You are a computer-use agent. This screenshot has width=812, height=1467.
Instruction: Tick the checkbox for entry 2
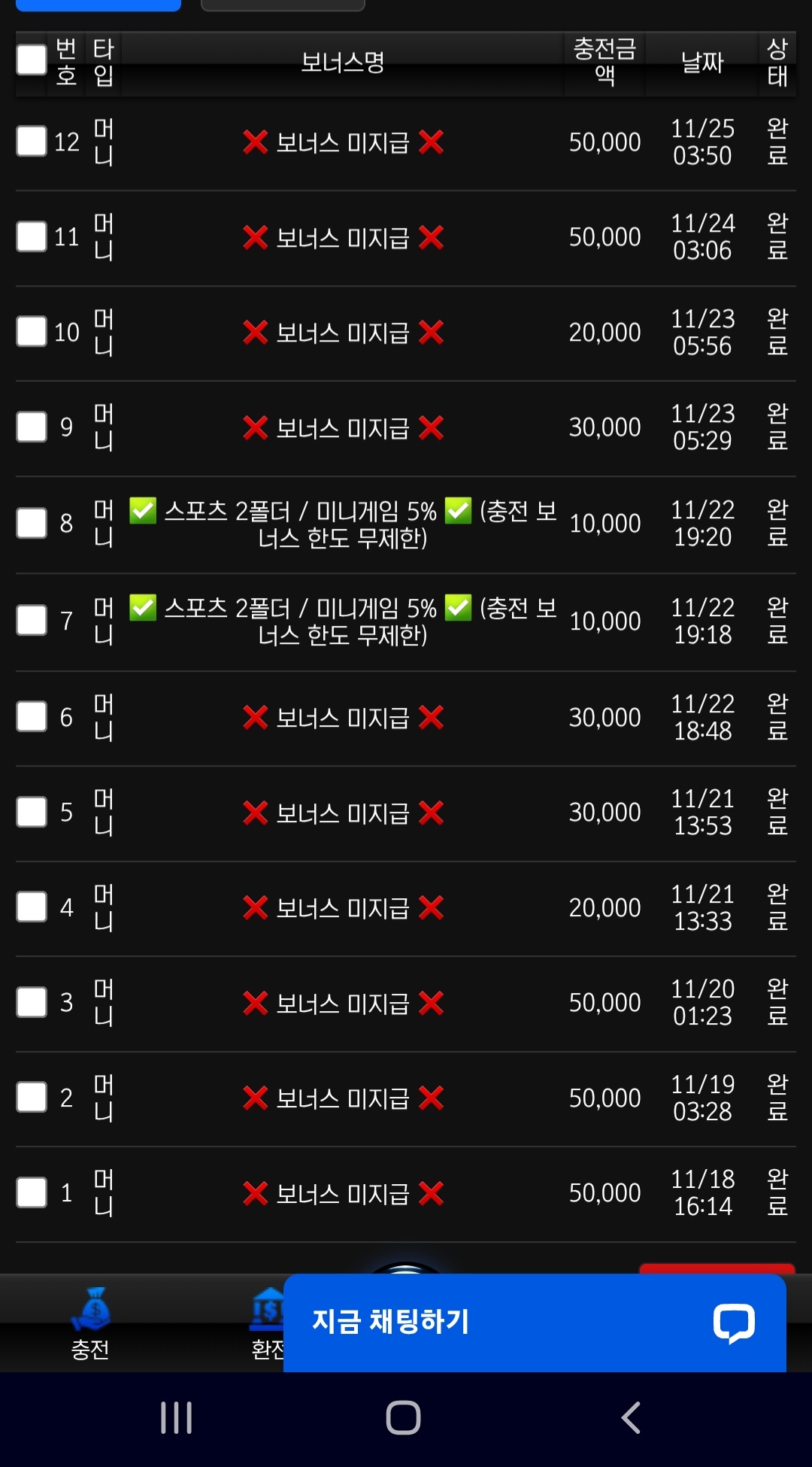pyautogui.click(x=32, y=1098)
